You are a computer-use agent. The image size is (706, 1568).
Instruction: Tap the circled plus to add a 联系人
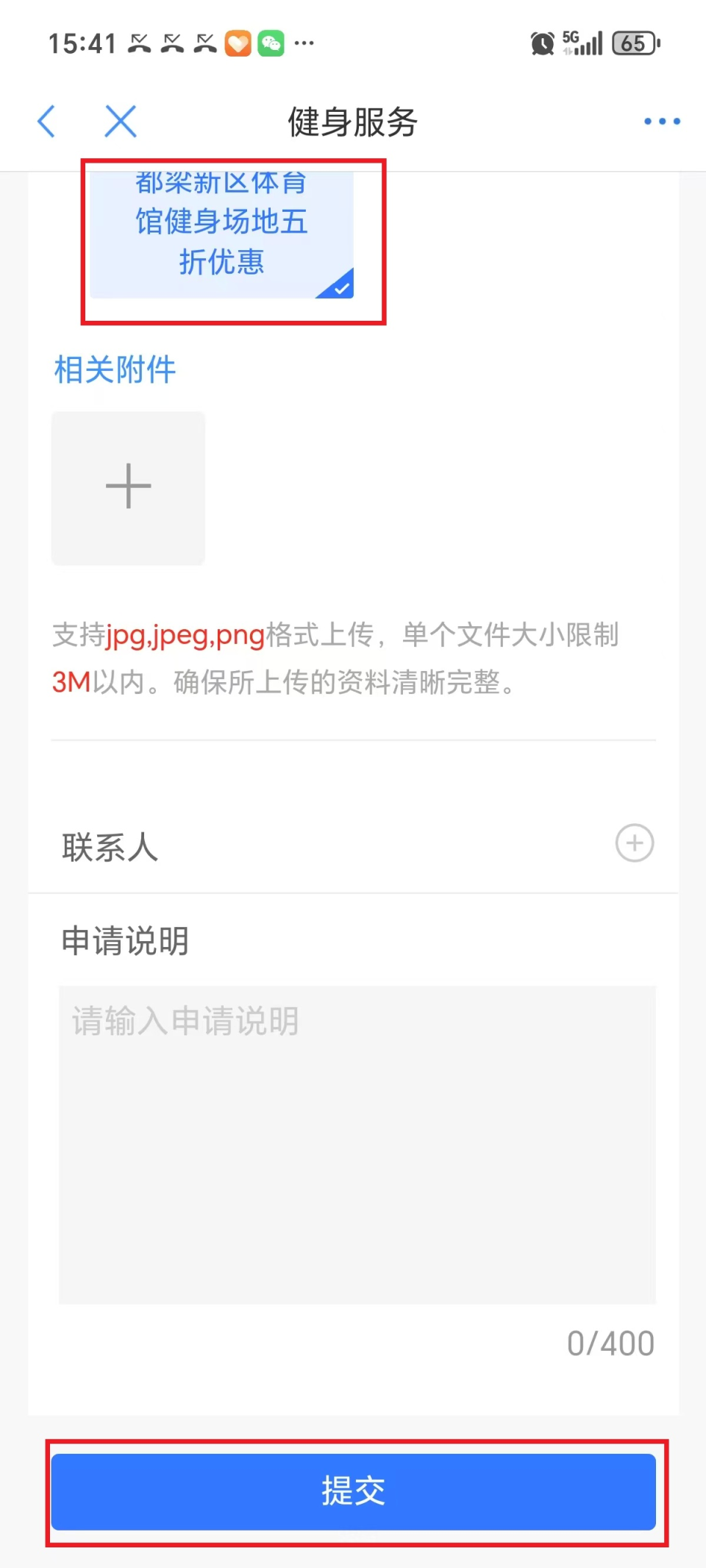634,844
